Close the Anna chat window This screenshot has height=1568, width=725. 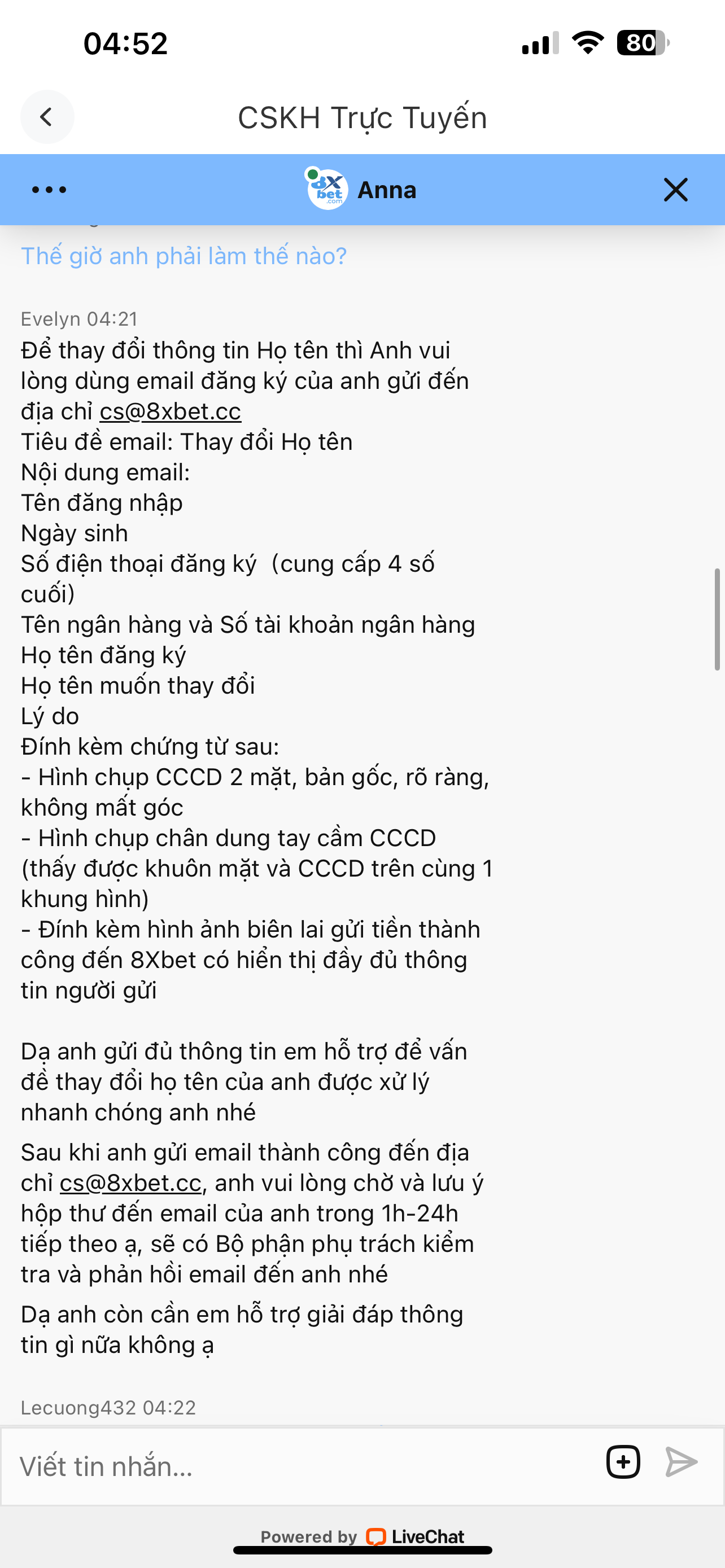click(675, 190)
